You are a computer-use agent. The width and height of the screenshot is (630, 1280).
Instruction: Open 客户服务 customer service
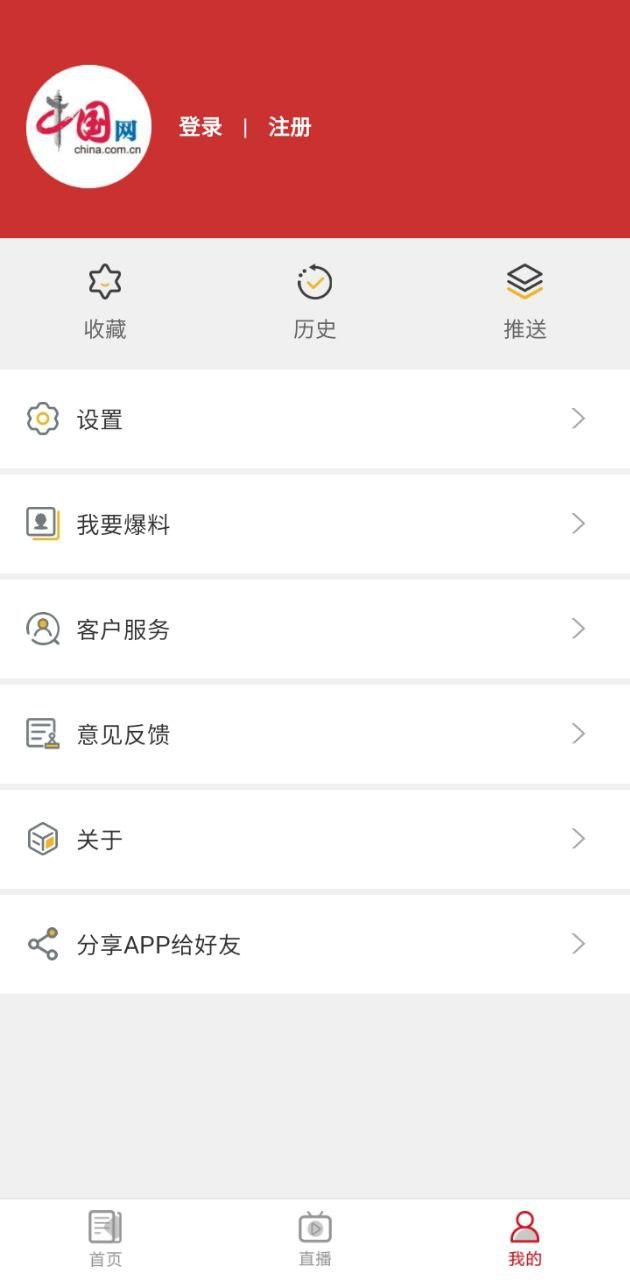(x=315, y=629)
